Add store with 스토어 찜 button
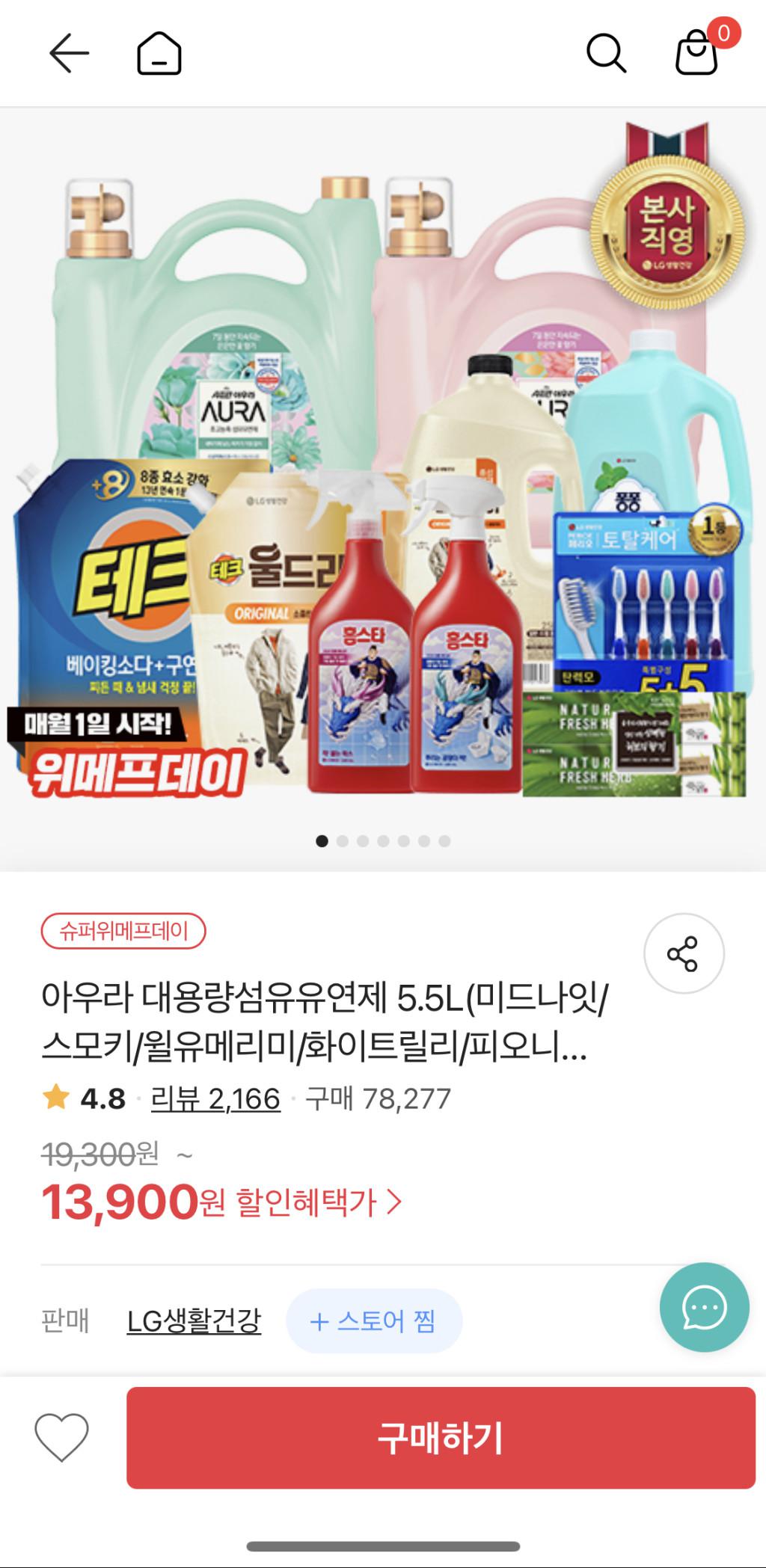This screenshot has width=766, height=1568. tap(373, 1321)
